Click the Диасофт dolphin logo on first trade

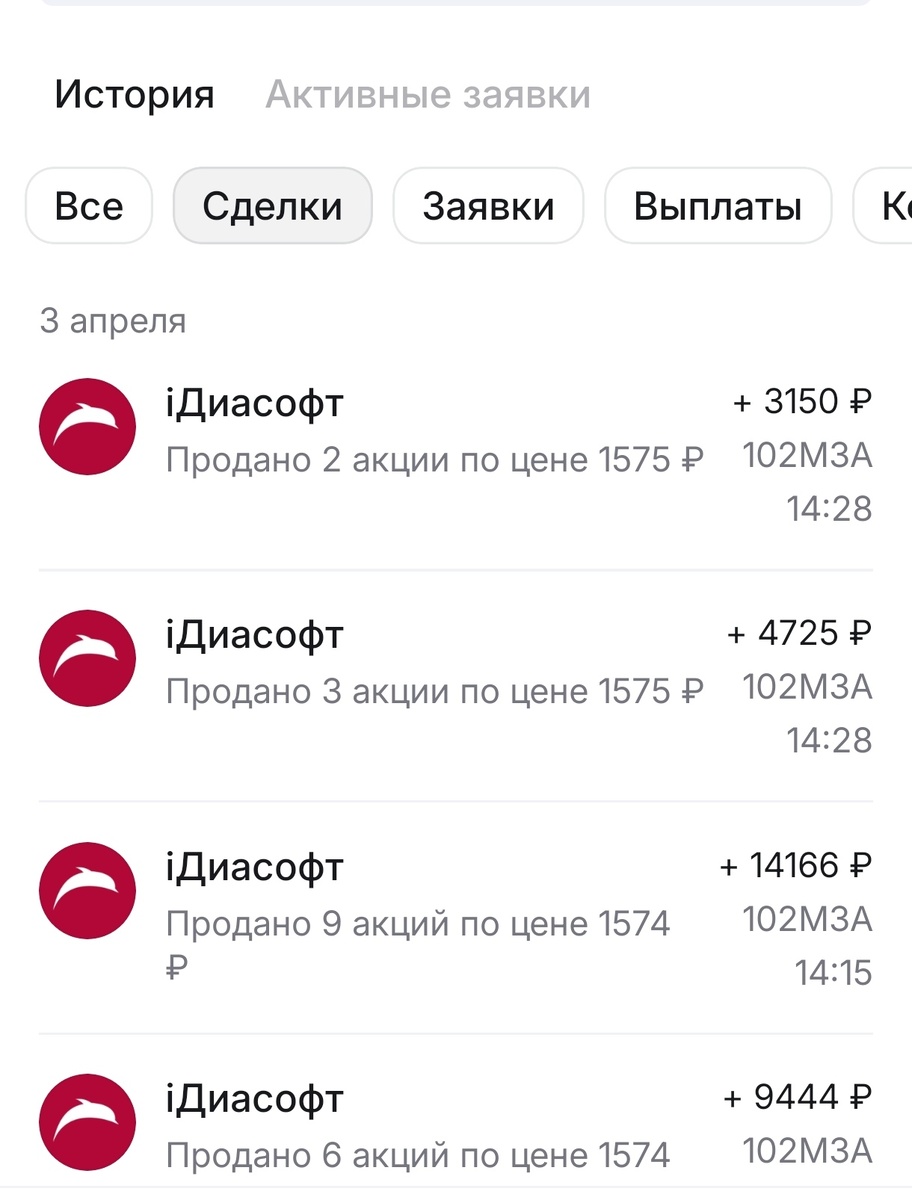87,426
